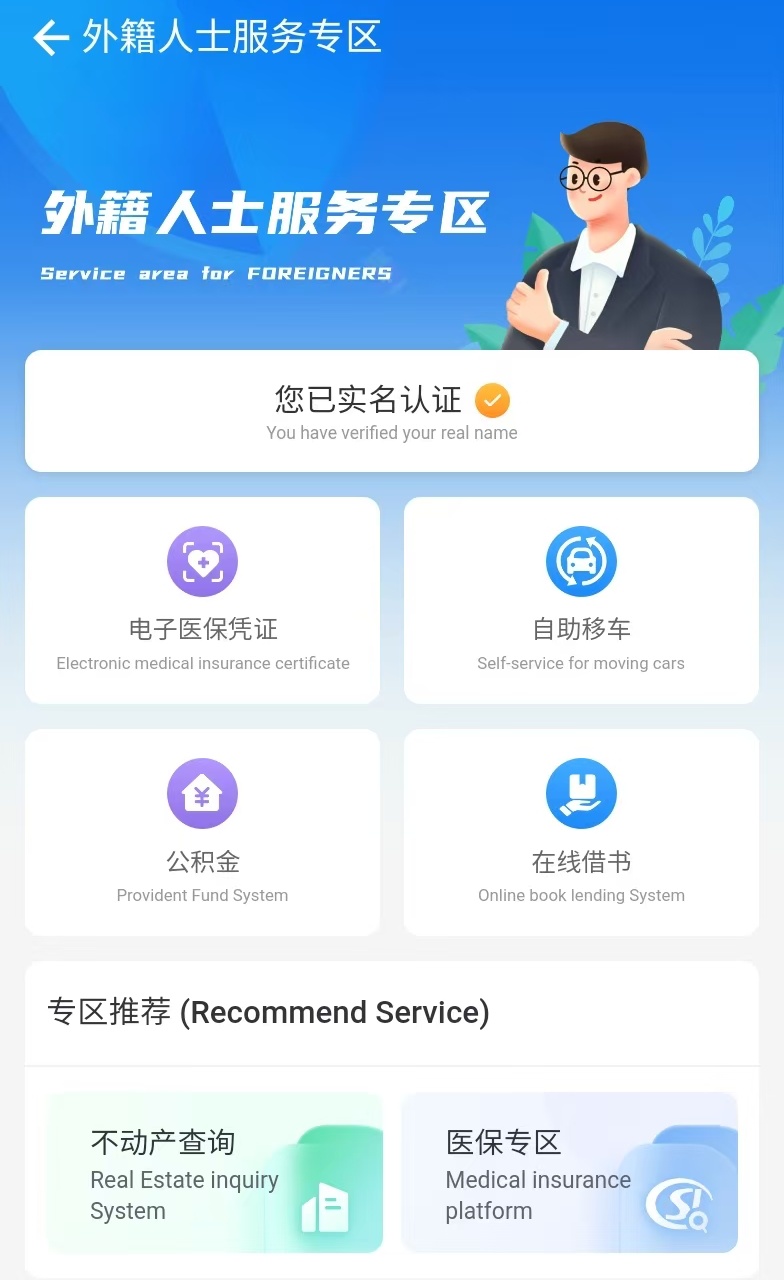Open the Medical insurance platform tile

tap(569, 1172)
